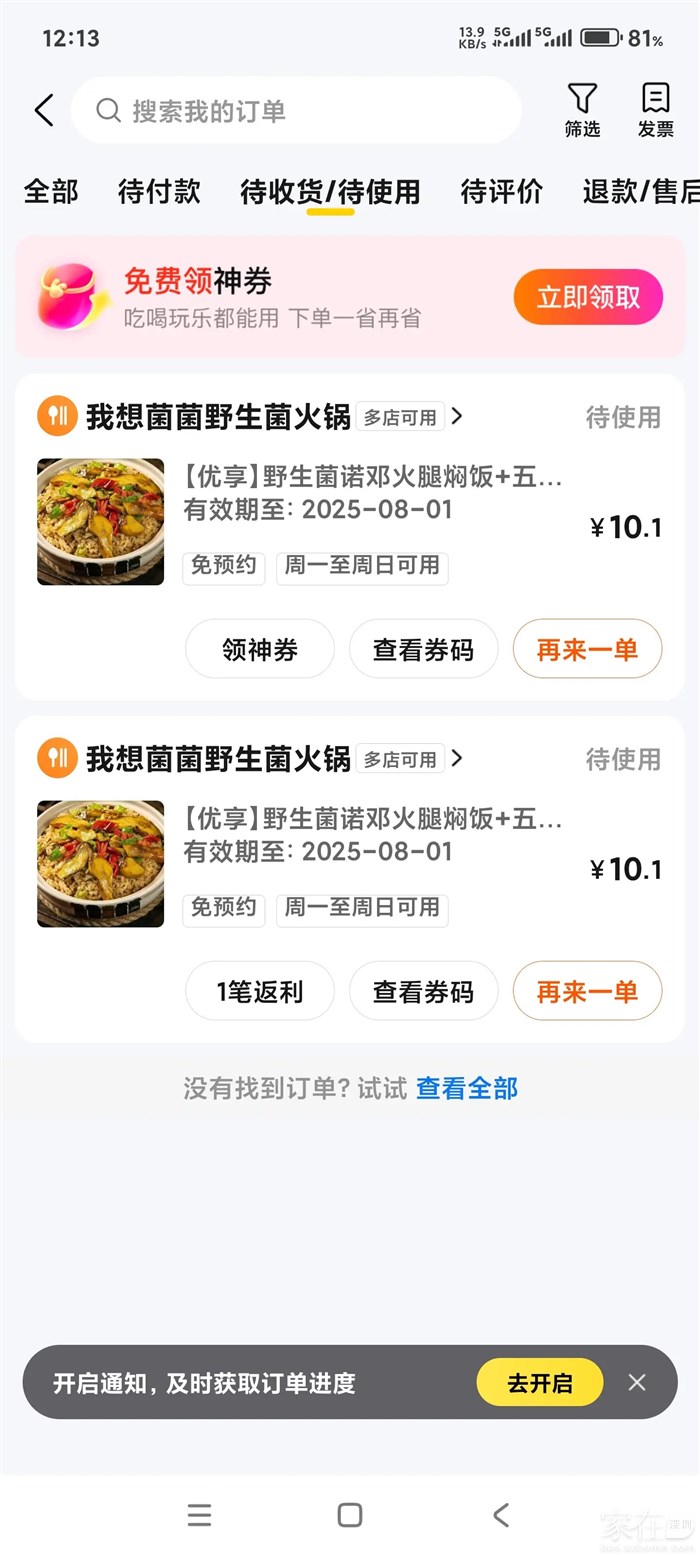Dismiss the notification prompt banner

637,1383
